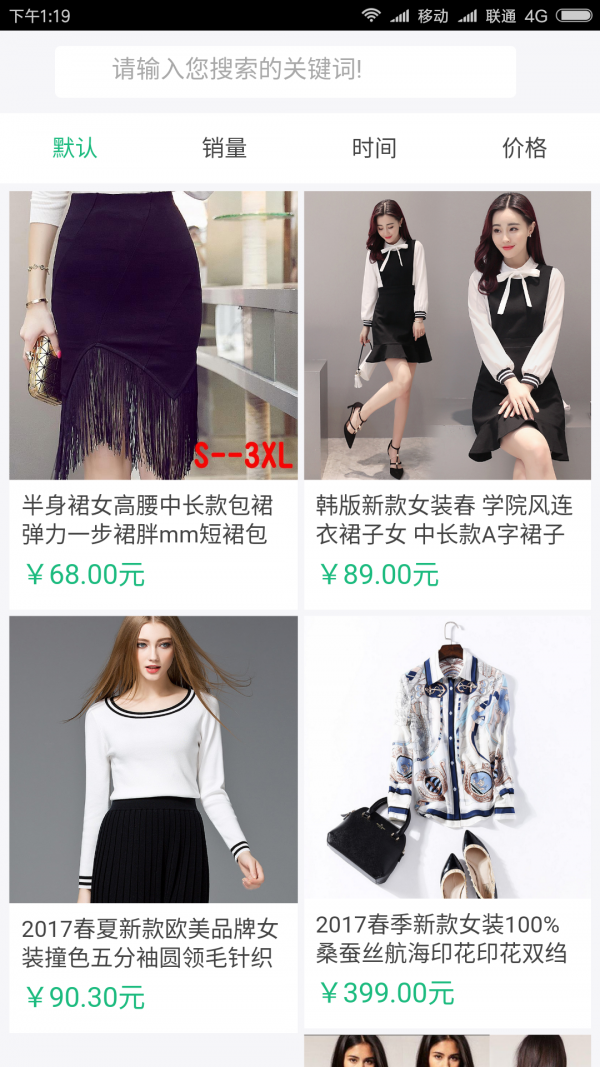Sort products by 销量

[225, 148]
